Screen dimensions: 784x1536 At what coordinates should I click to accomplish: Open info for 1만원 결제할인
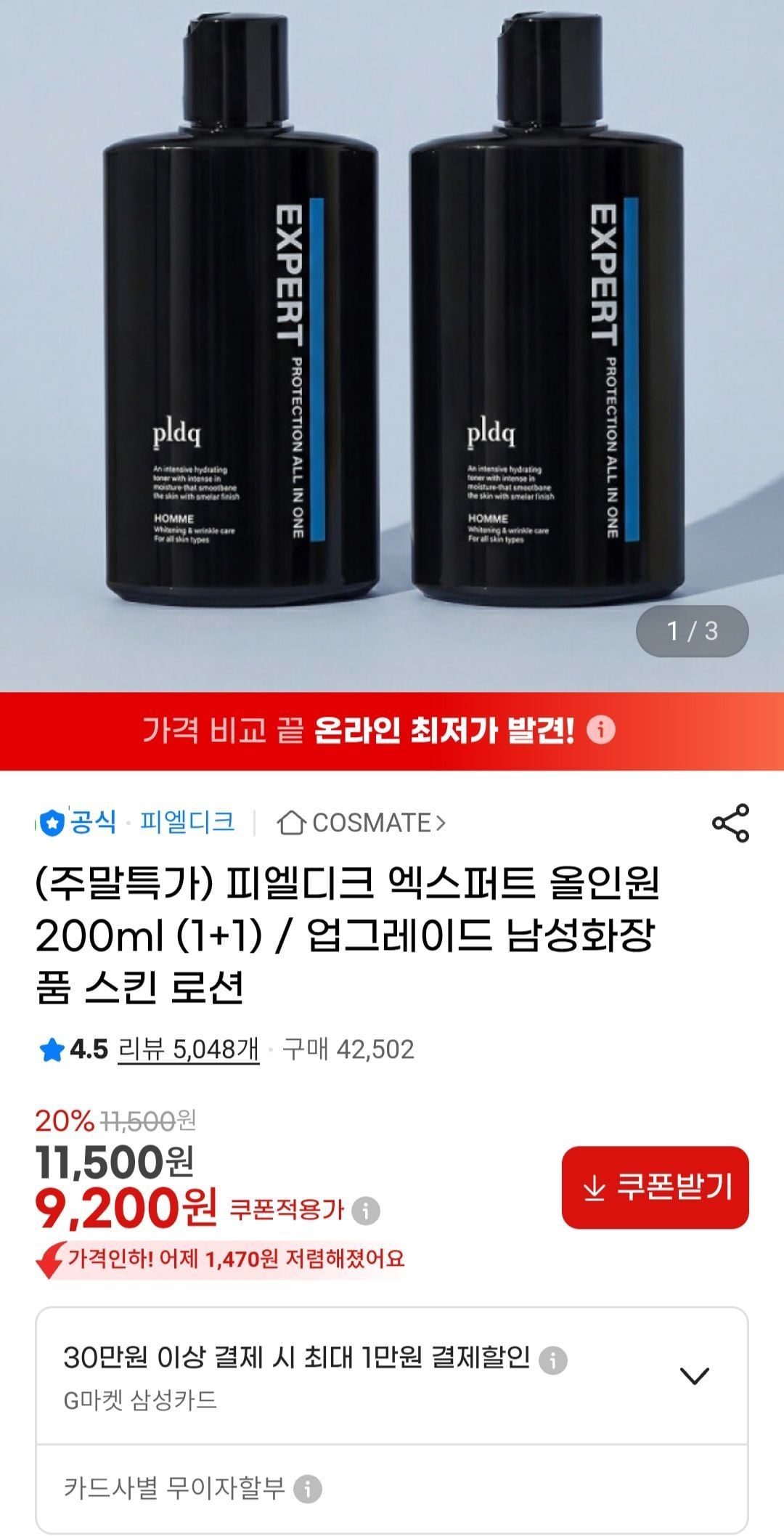tap(553, 1360)
